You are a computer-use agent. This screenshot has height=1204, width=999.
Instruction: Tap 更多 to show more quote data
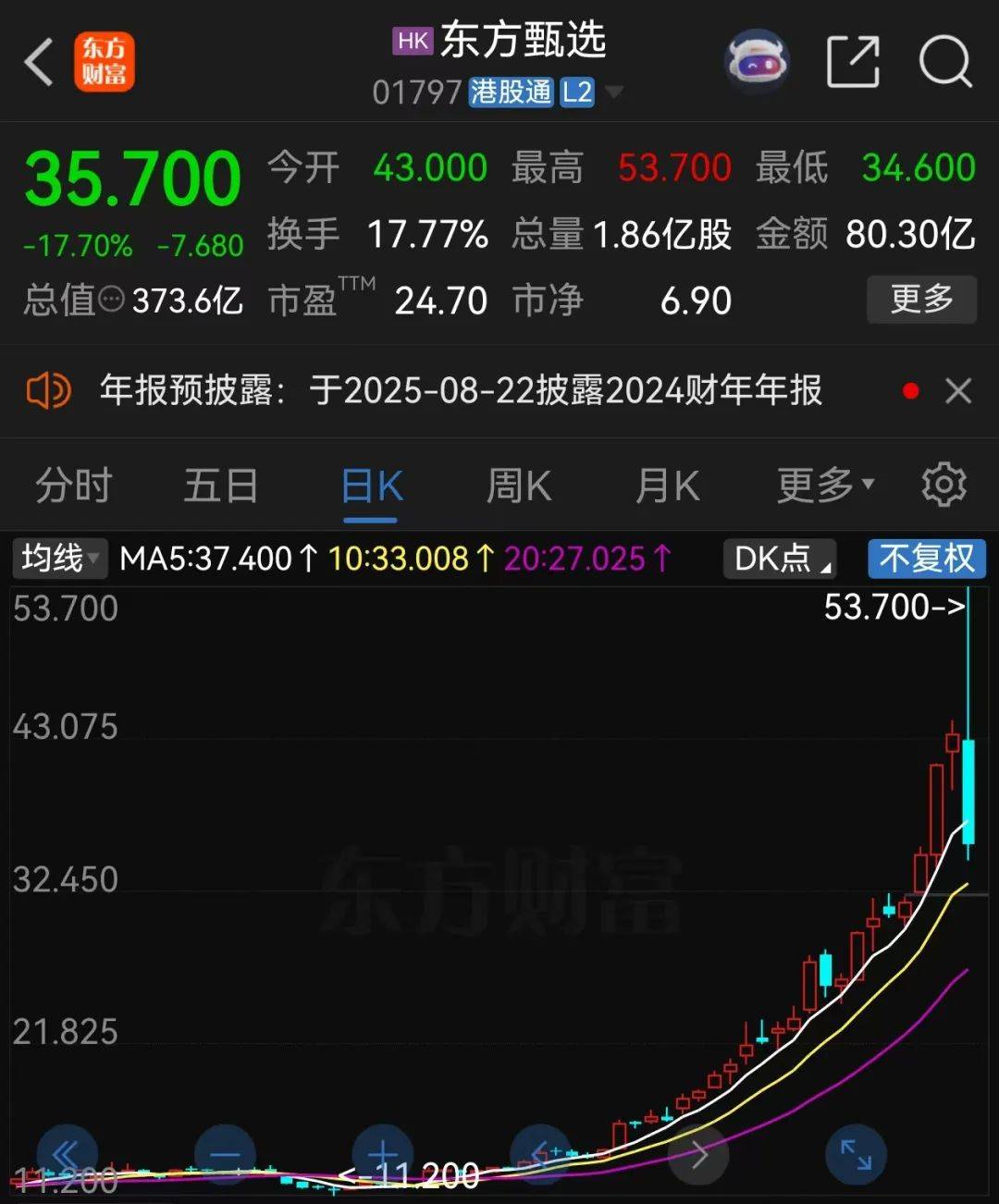pyautogui.click(x=921, y=299)
